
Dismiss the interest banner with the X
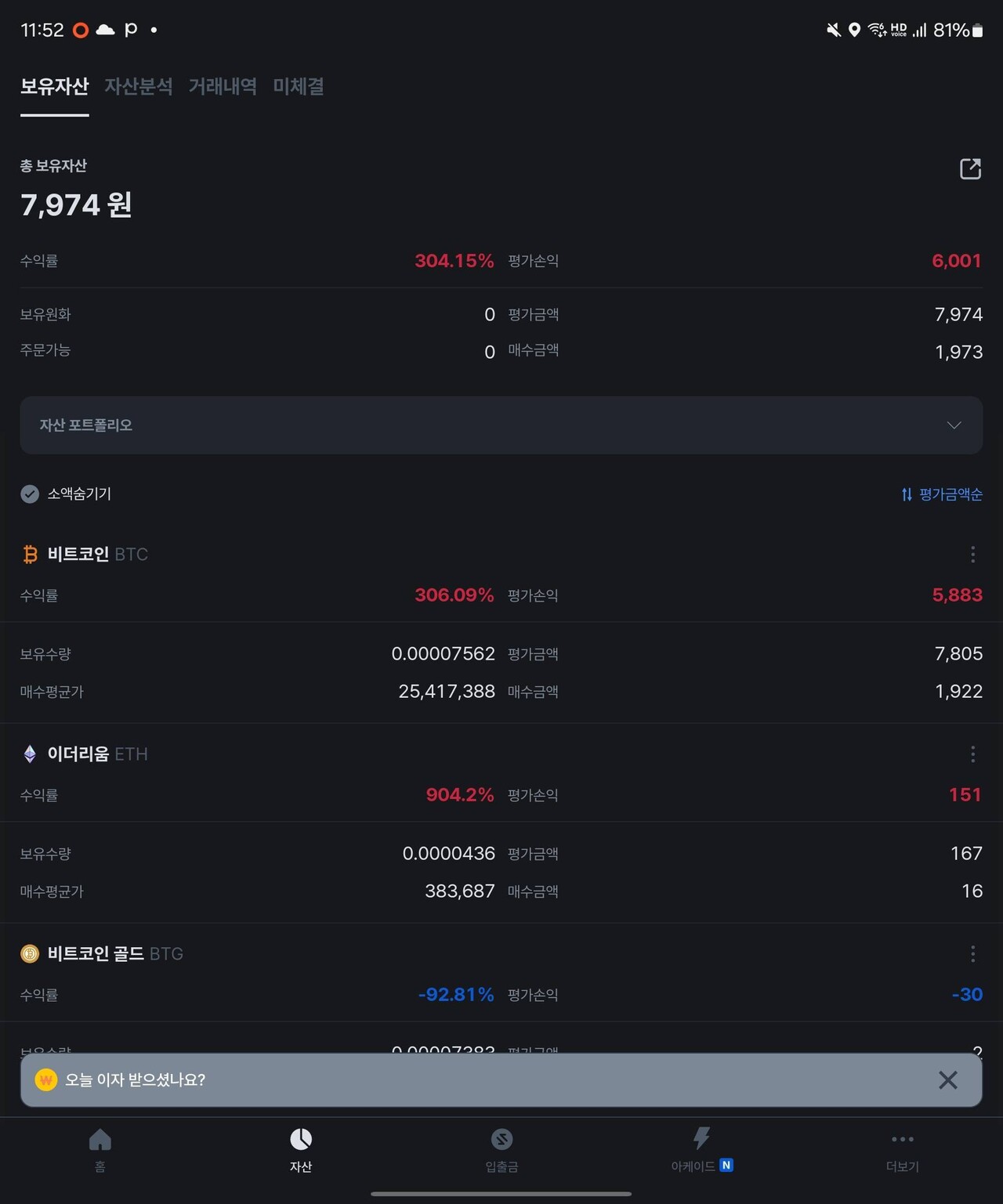pyautogui.click(x=948, y=1079)
